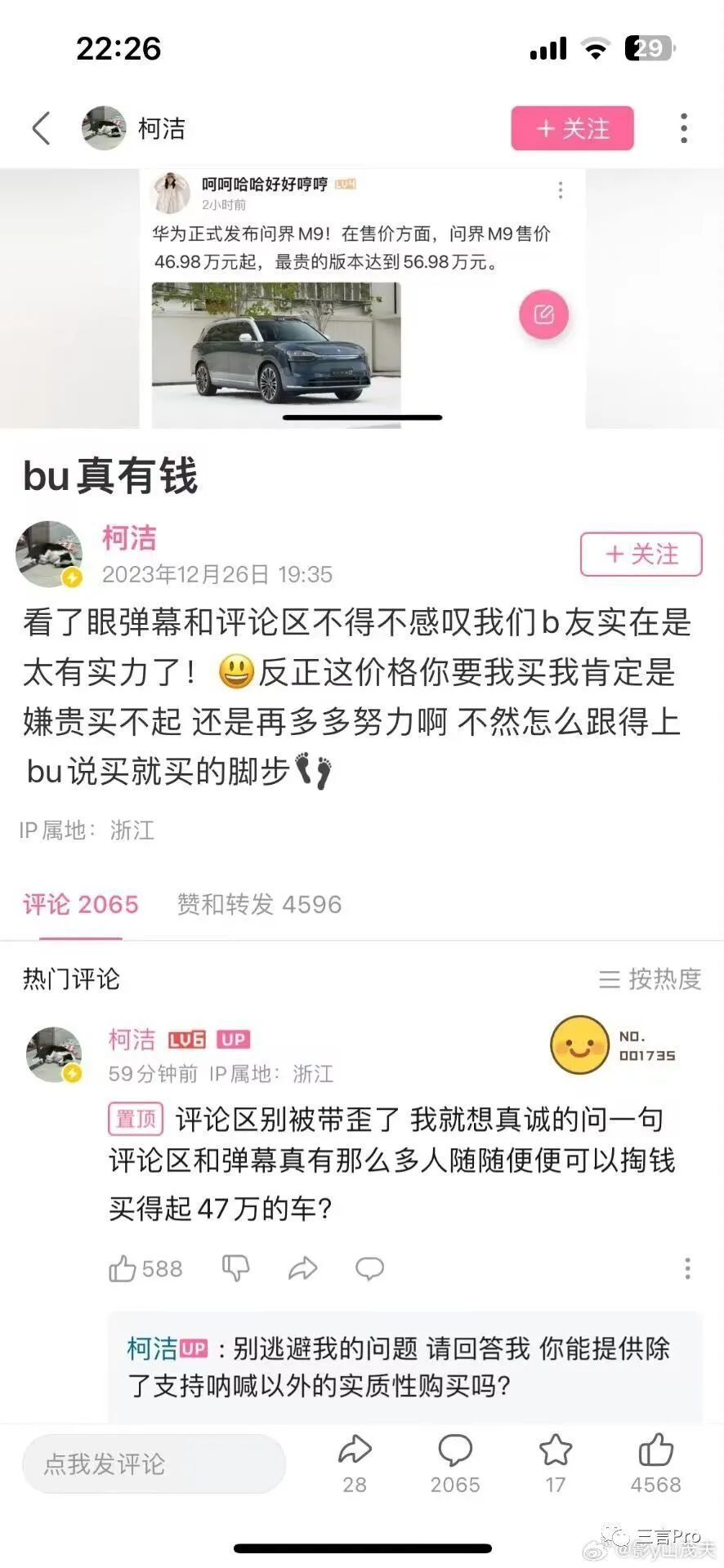Image resolution: width=724 pixels, height=1568 pixels.
Task: Open the three-dot menu on the quoted post
Action: [560, 191]
